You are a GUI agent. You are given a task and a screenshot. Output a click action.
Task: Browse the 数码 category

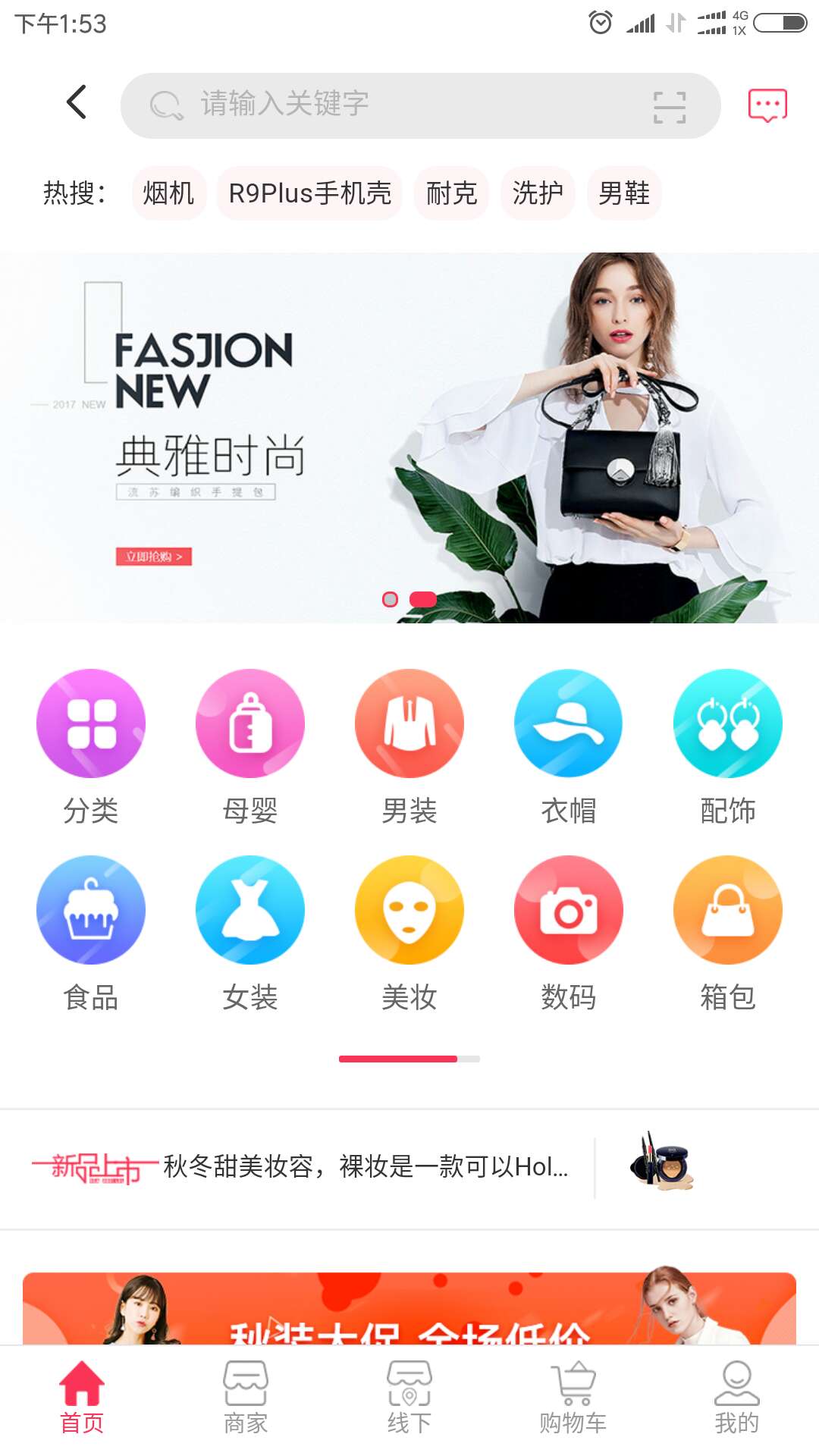coord(569,934)
